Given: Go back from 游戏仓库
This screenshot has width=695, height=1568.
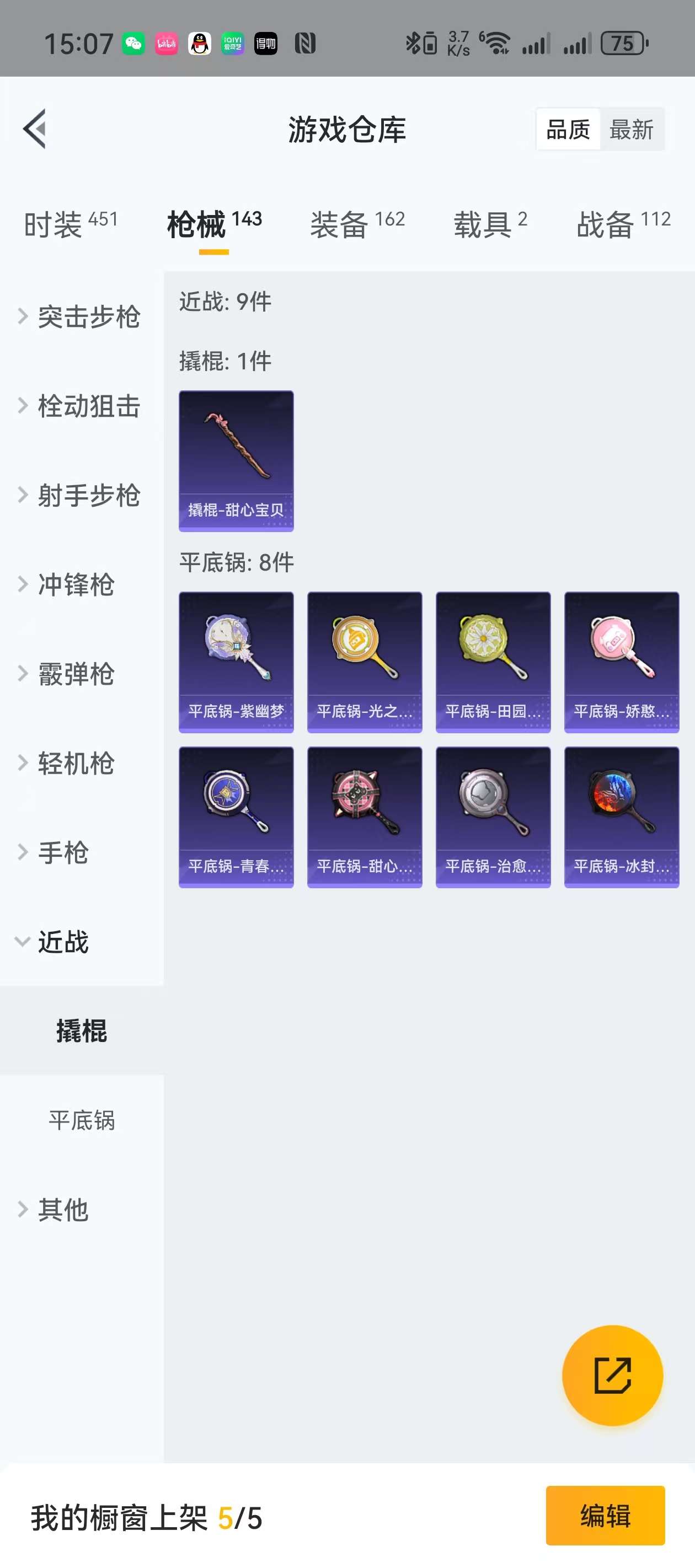Looking at the screenshot, I should (35, 128).
